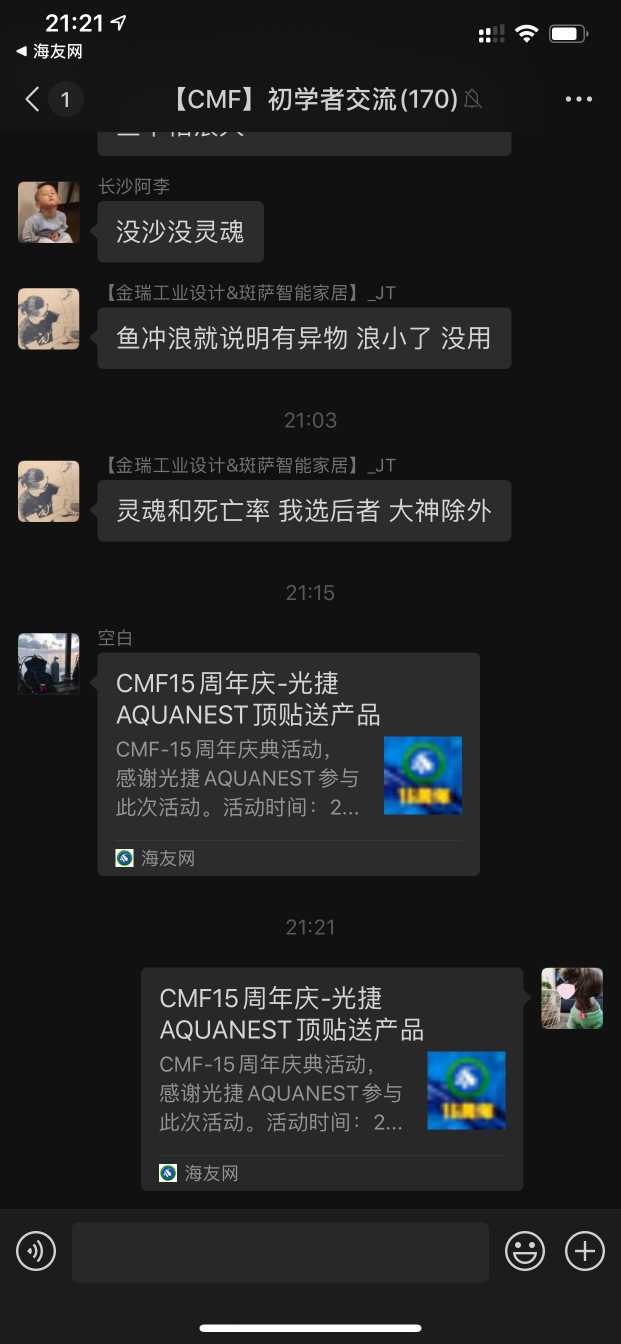
Task: Return to 海友网 app
Action: pyautogui.click(x=48, y=51)
